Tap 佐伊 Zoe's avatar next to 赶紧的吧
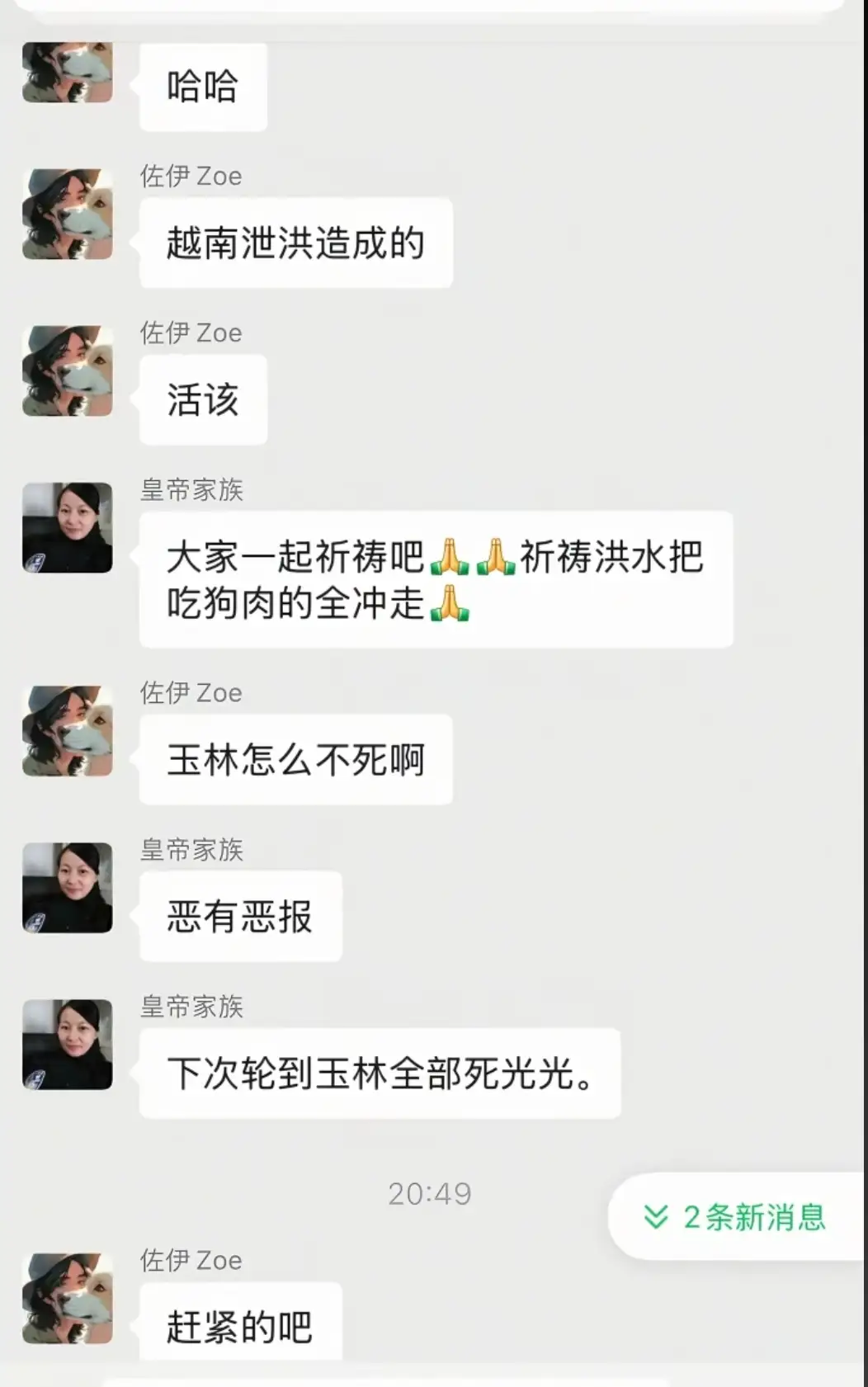The image size is (868, 1387). [68, 1298]
